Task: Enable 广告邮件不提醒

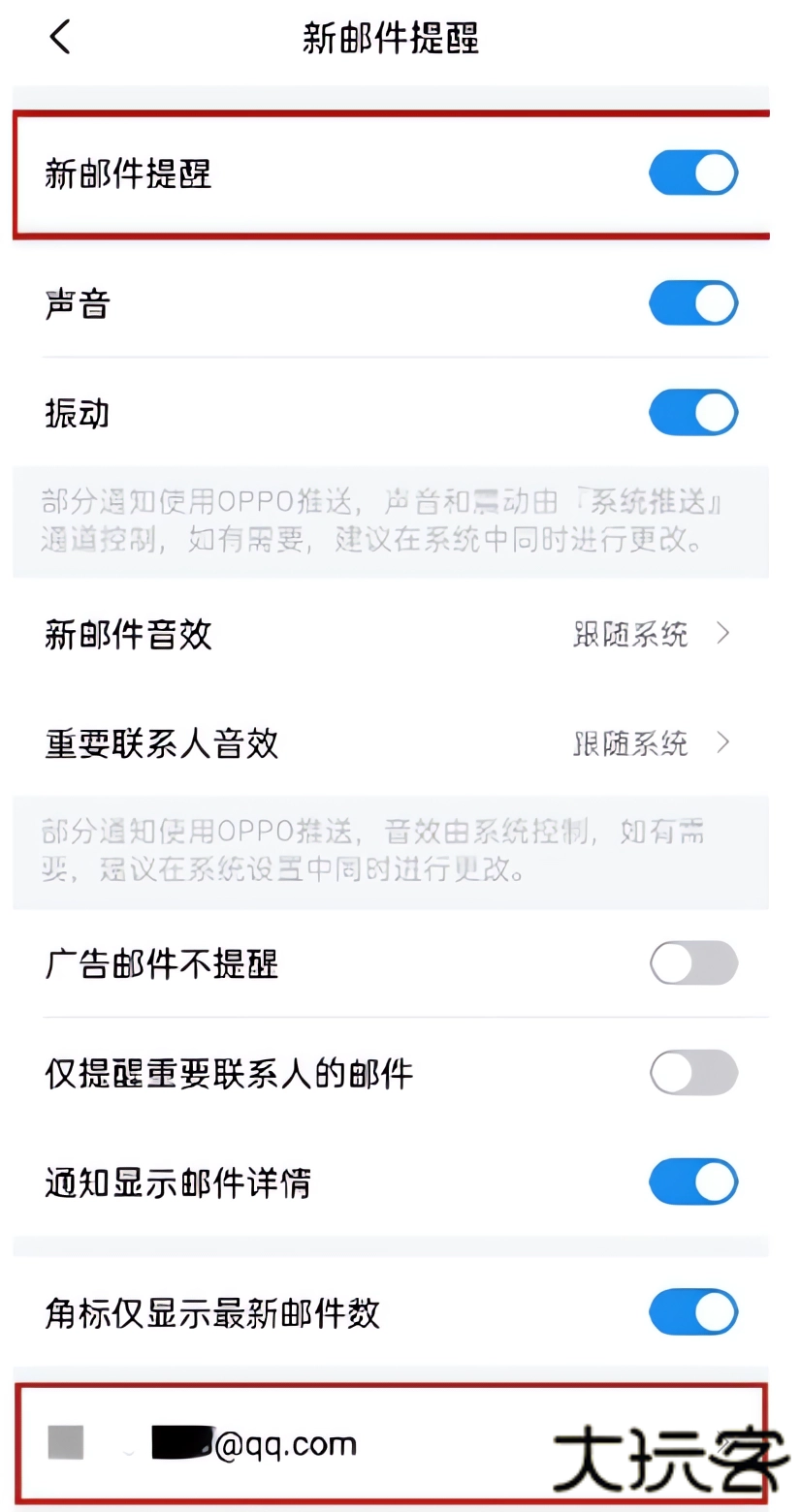Action: (692, 963)
